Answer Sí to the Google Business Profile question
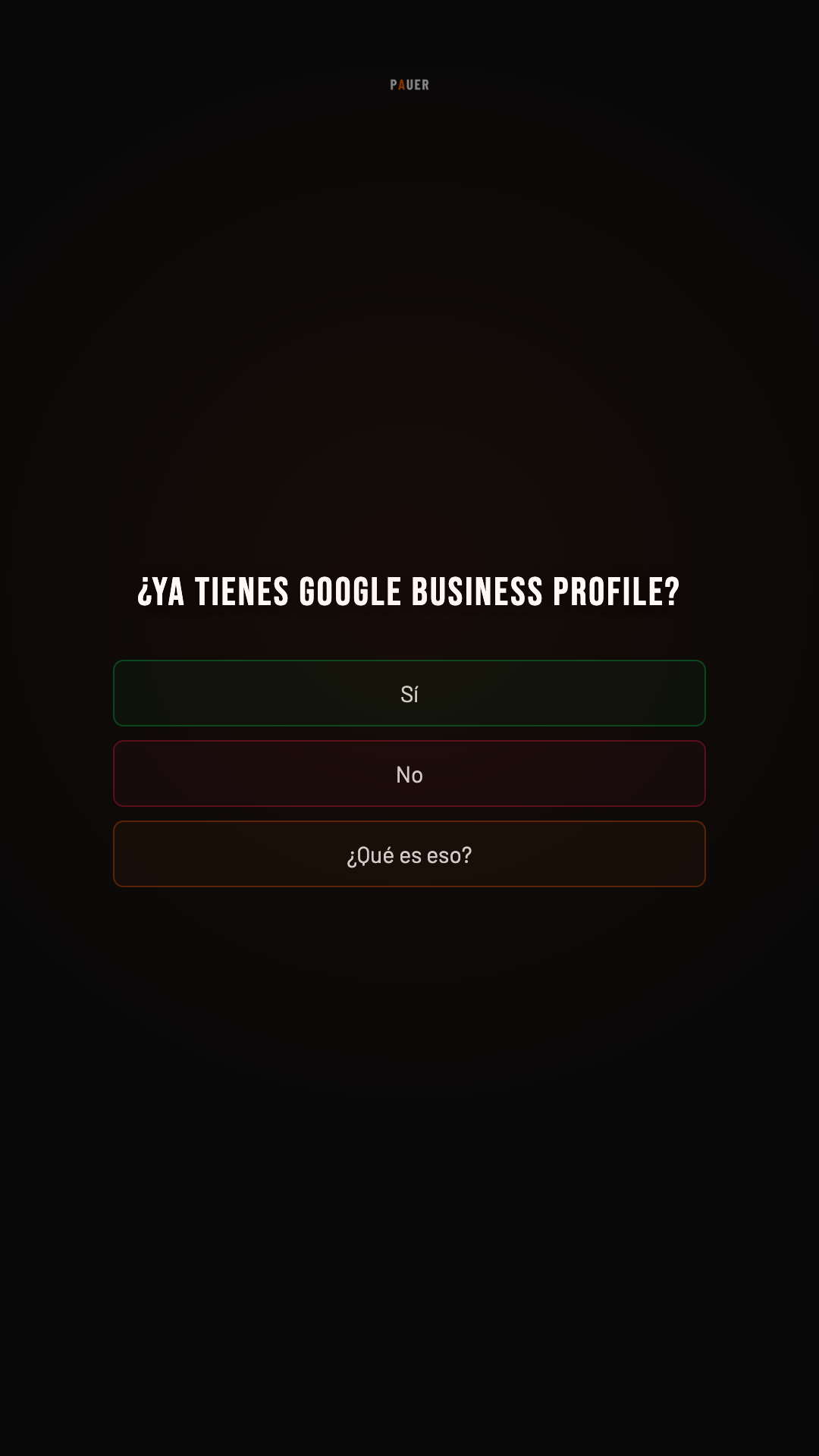The height and width of the screenshot is (1456, 819). pyautogui.click(x=409, y=693)
